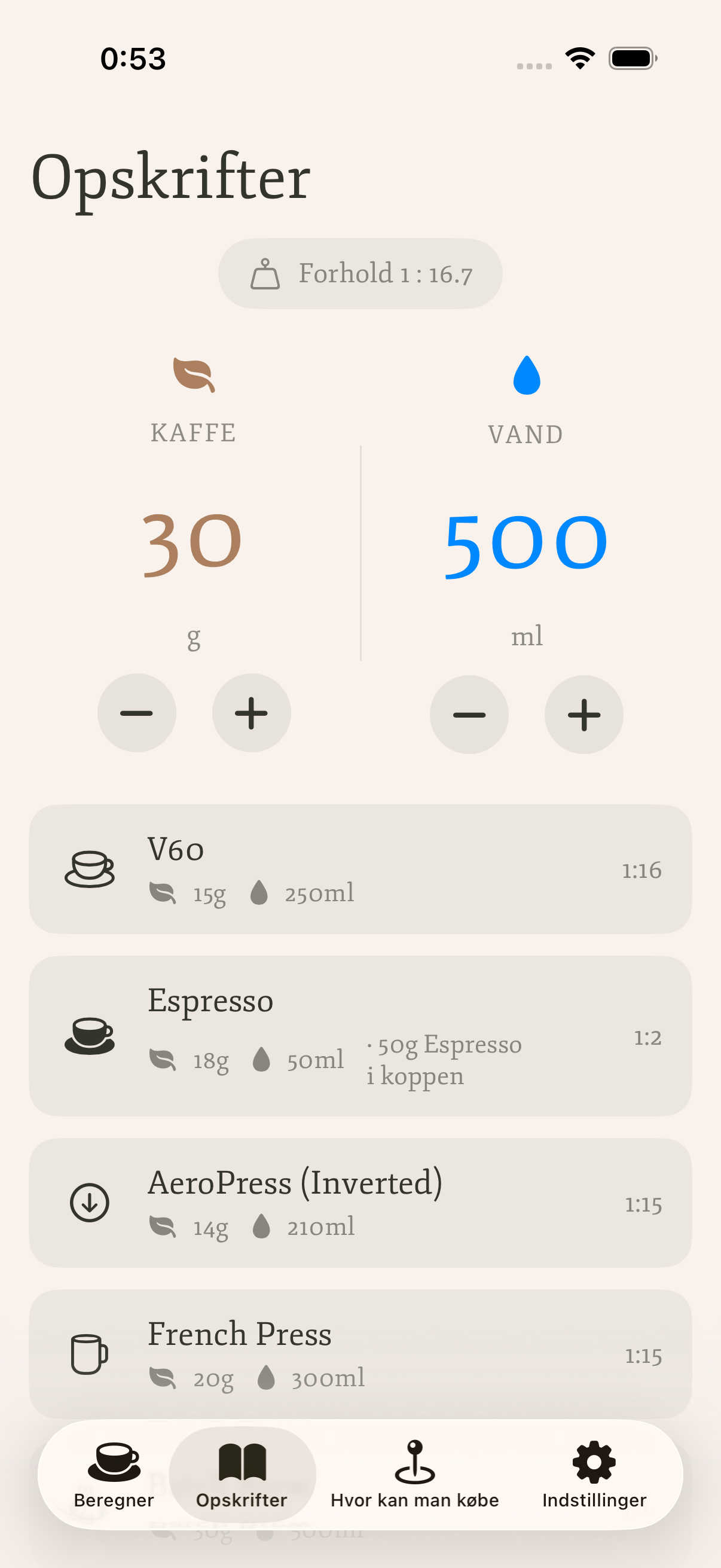This screenshot has height=1568, width=721.
Task: Open the AeroPress (Inverted) recipe
Action: [x=359, y=1202]
